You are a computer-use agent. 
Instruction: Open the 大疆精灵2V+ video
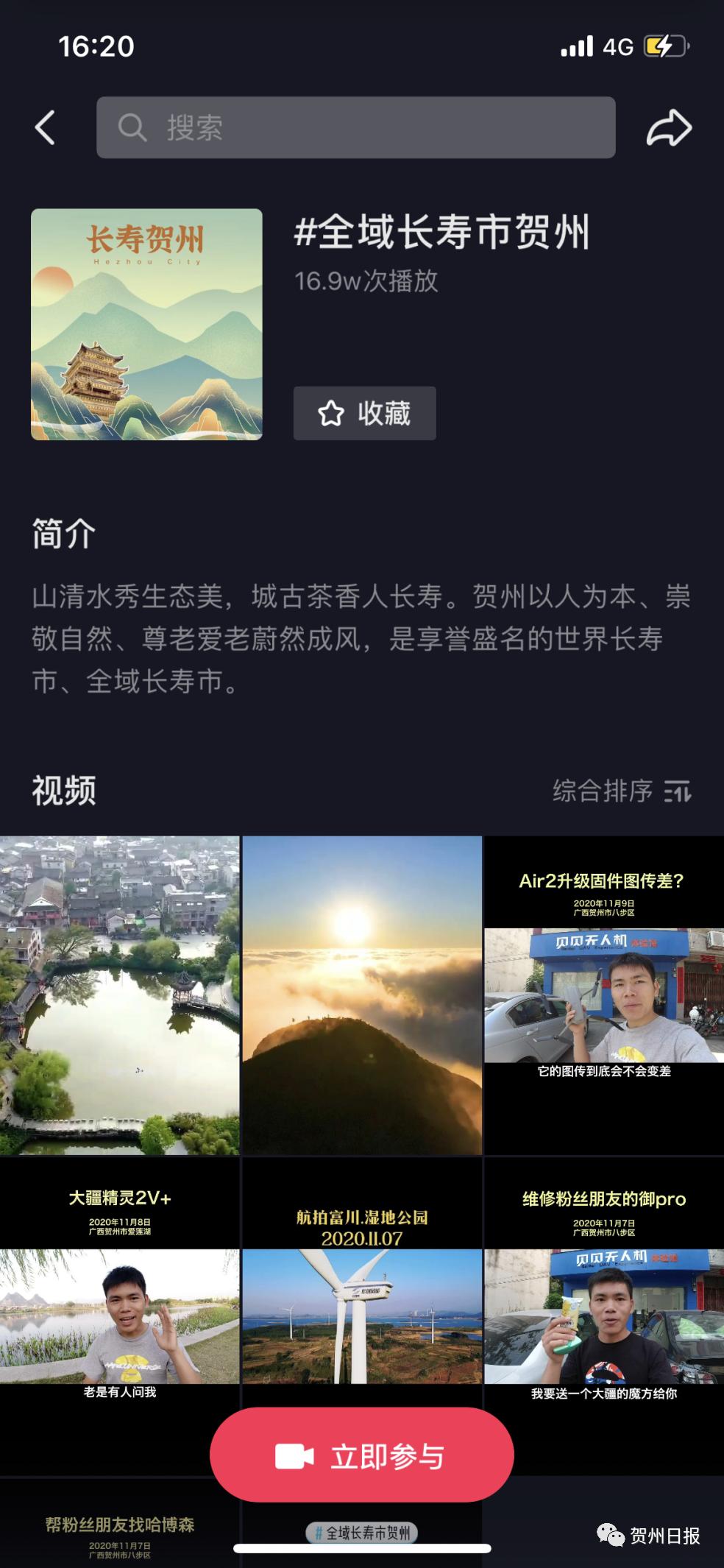[x=120, y=1296]
